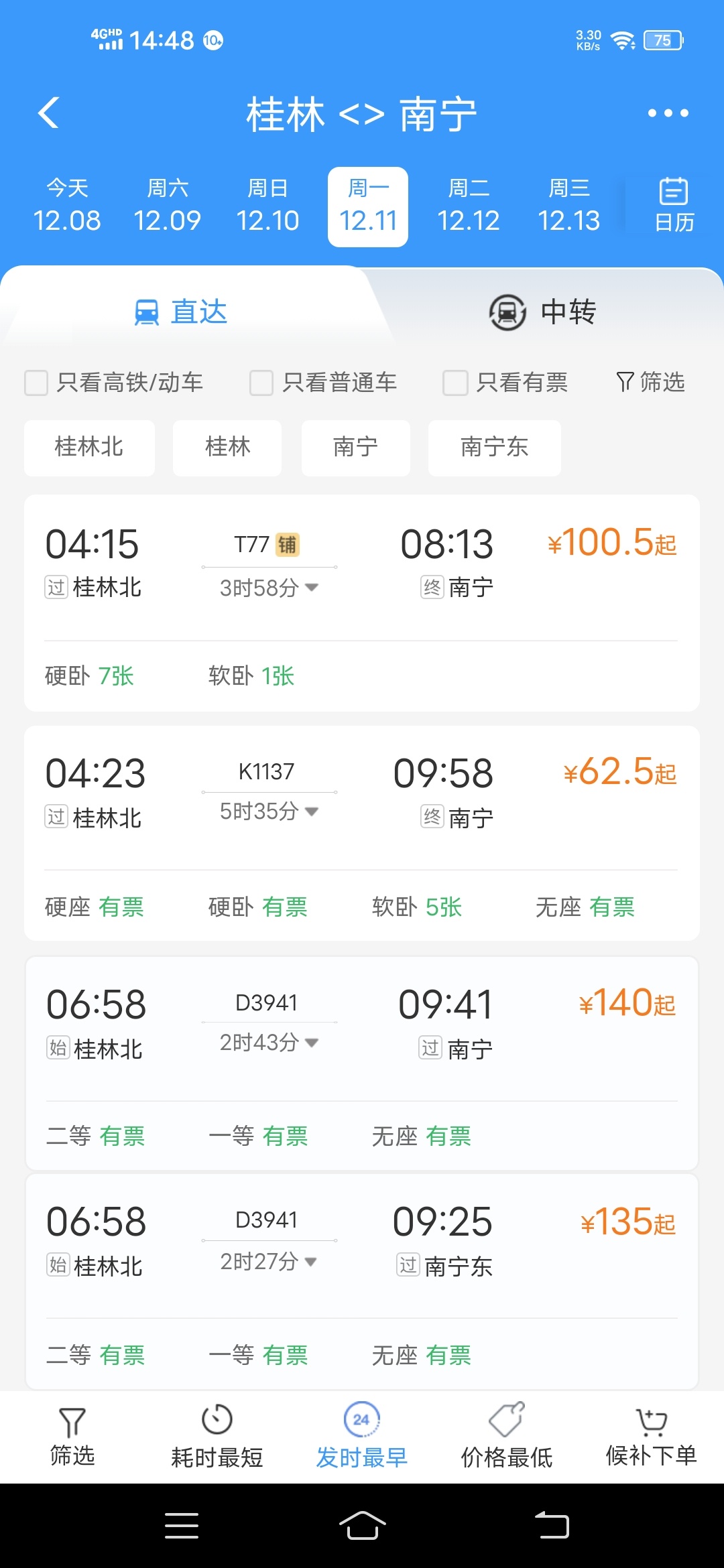Go back using the top-left arrow
Screen dimensions: 724x1568
(49, 113)
